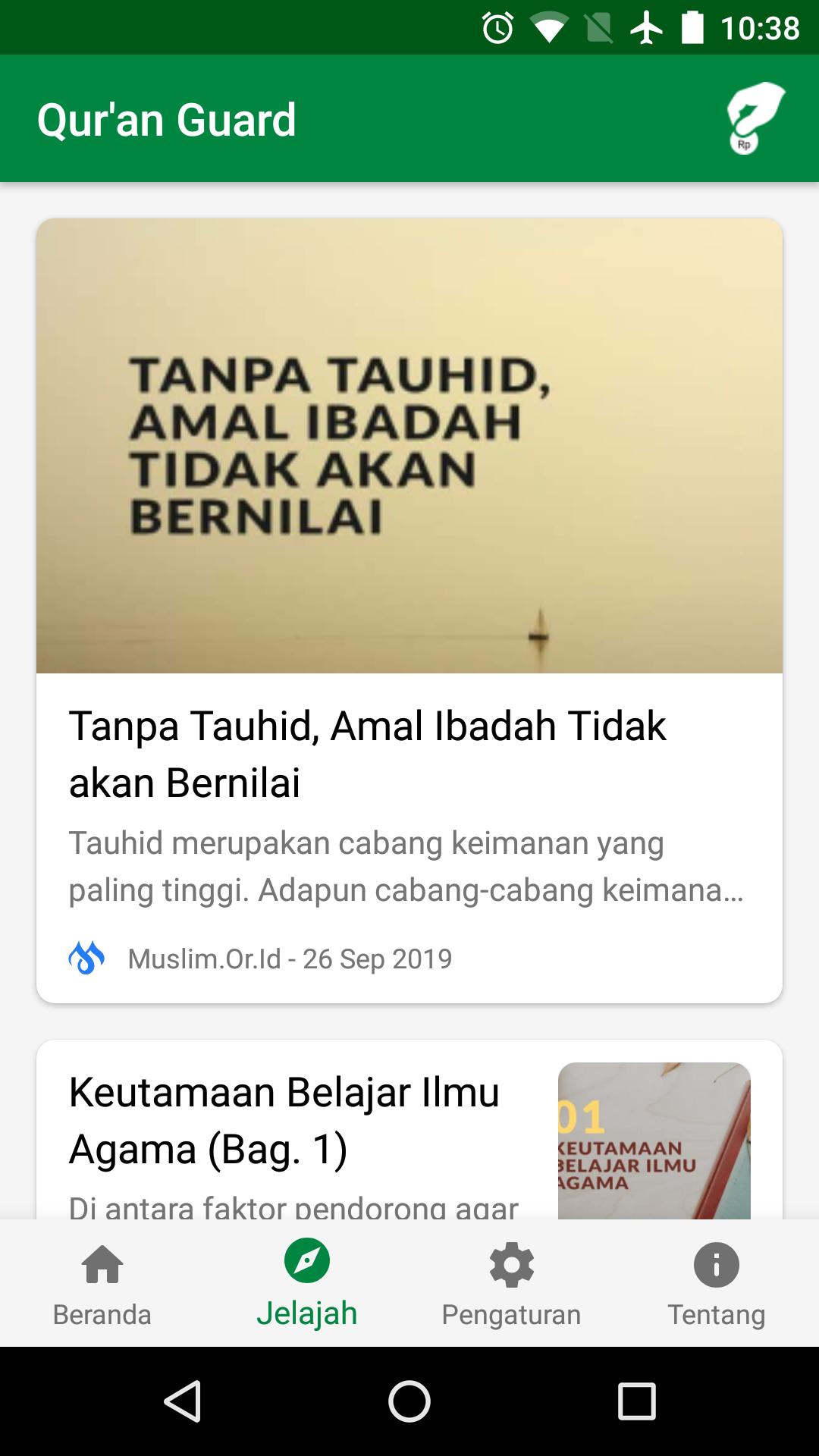Go to the device home screen
This screenshot has height=1456, width=819.
[409, 1401]
